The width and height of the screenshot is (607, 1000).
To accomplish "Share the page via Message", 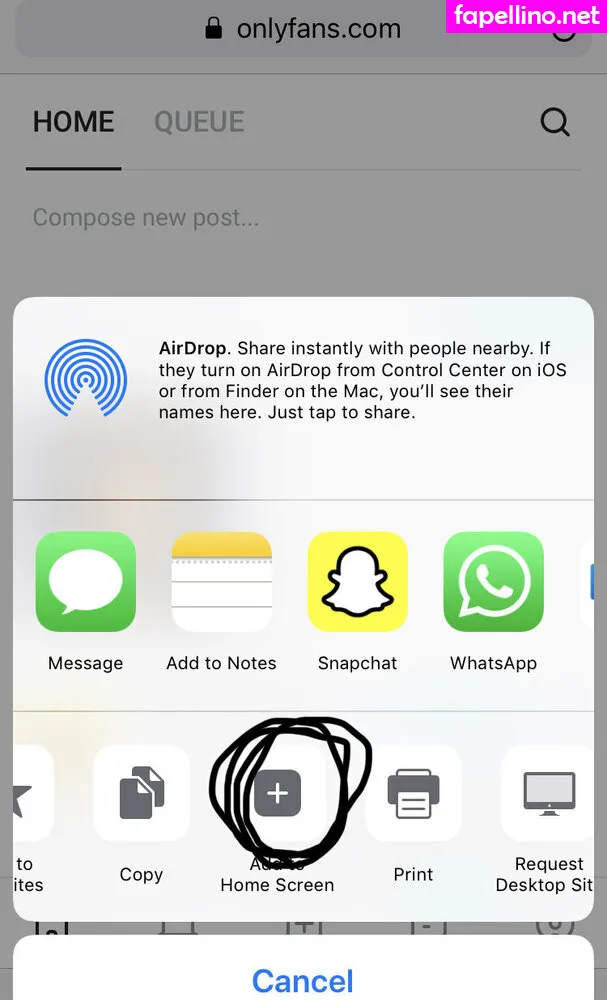I will pos(86,582).
